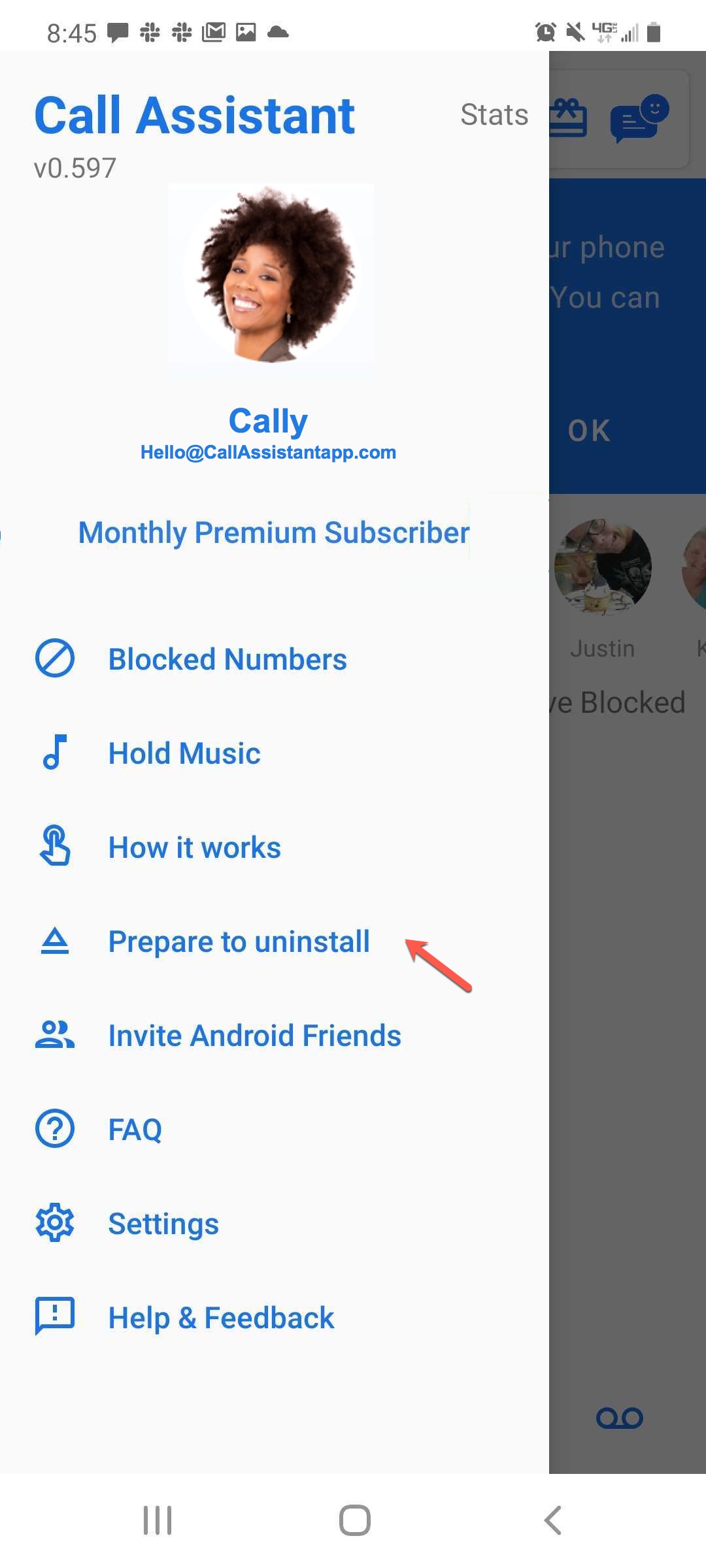This screenshot has height=1568, width=706.
Task: Go to the home screen
Action: click(x=354, y=1520)
